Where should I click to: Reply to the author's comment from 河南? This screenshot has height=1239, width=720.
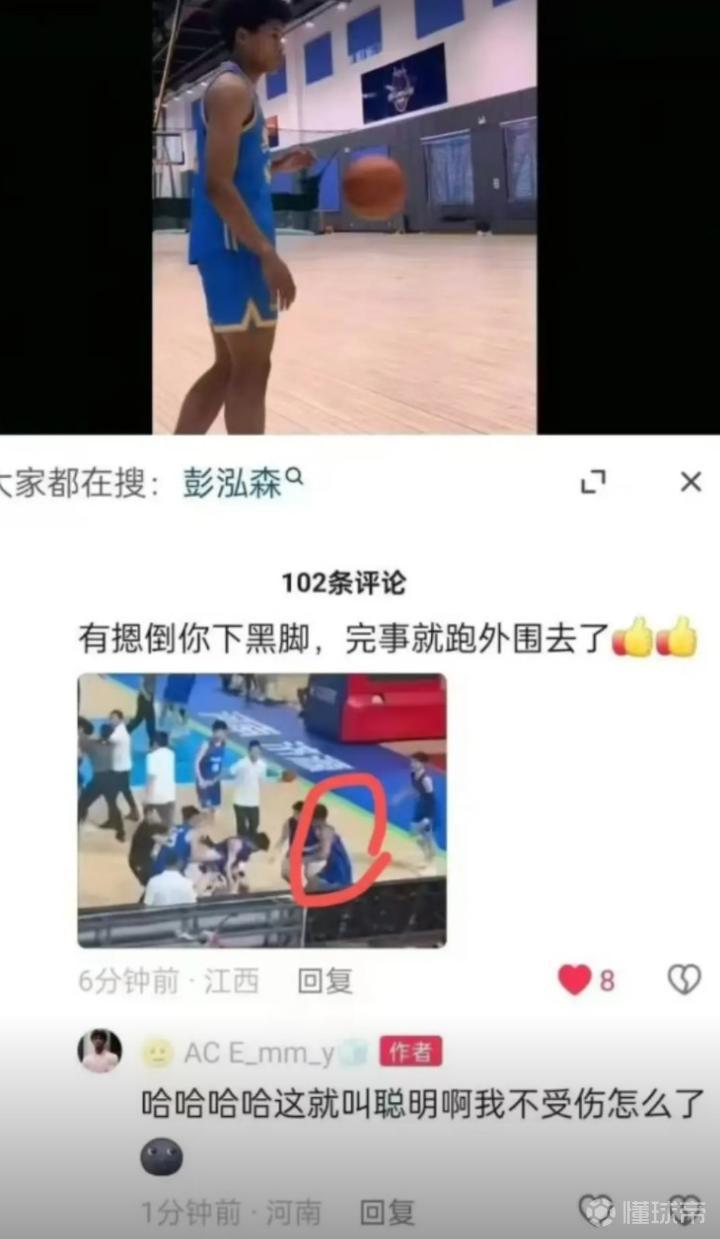pyautogui.click(x=387, y=1213)
